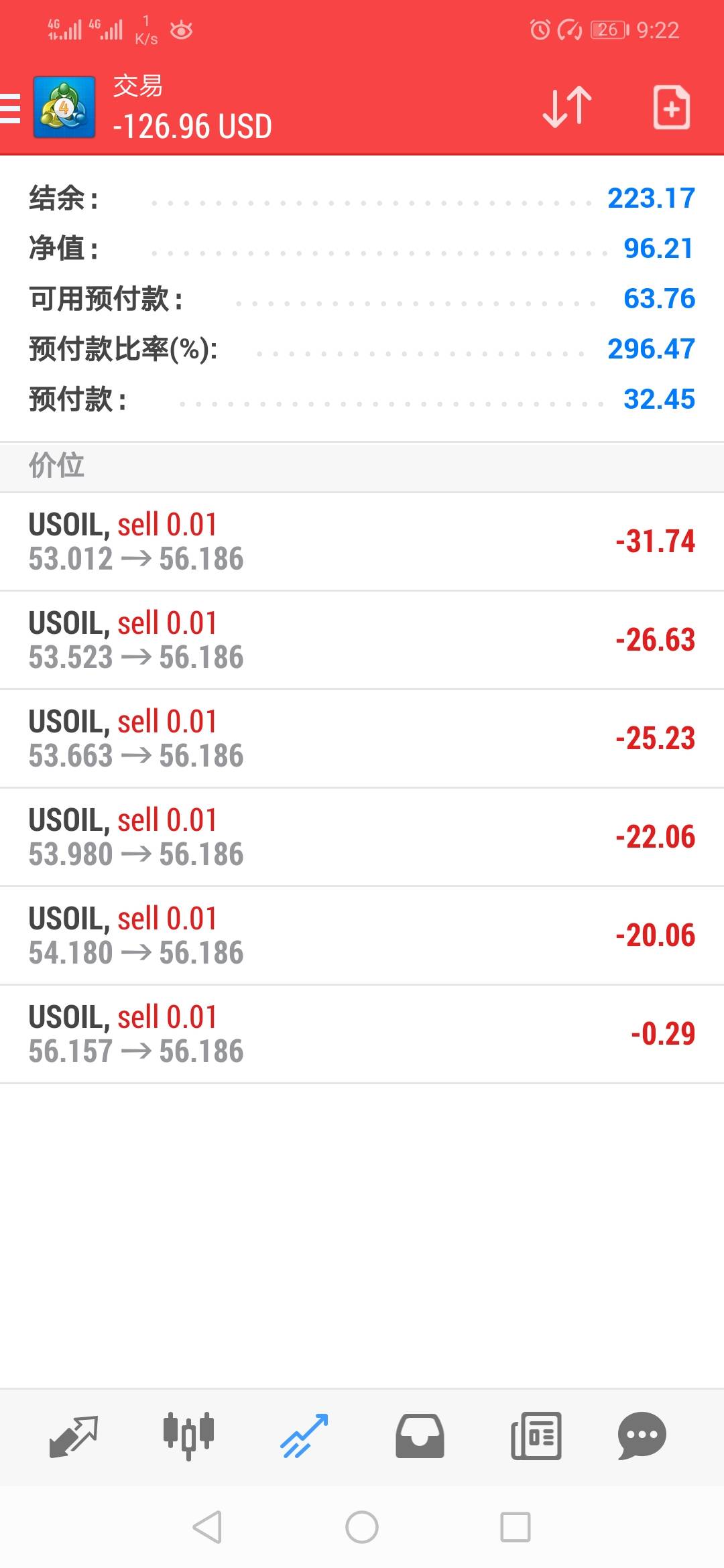Tap the sort arrows icon
This screenshot has width=724, height=1568.
pyautogui.click(x=567, y=107)
